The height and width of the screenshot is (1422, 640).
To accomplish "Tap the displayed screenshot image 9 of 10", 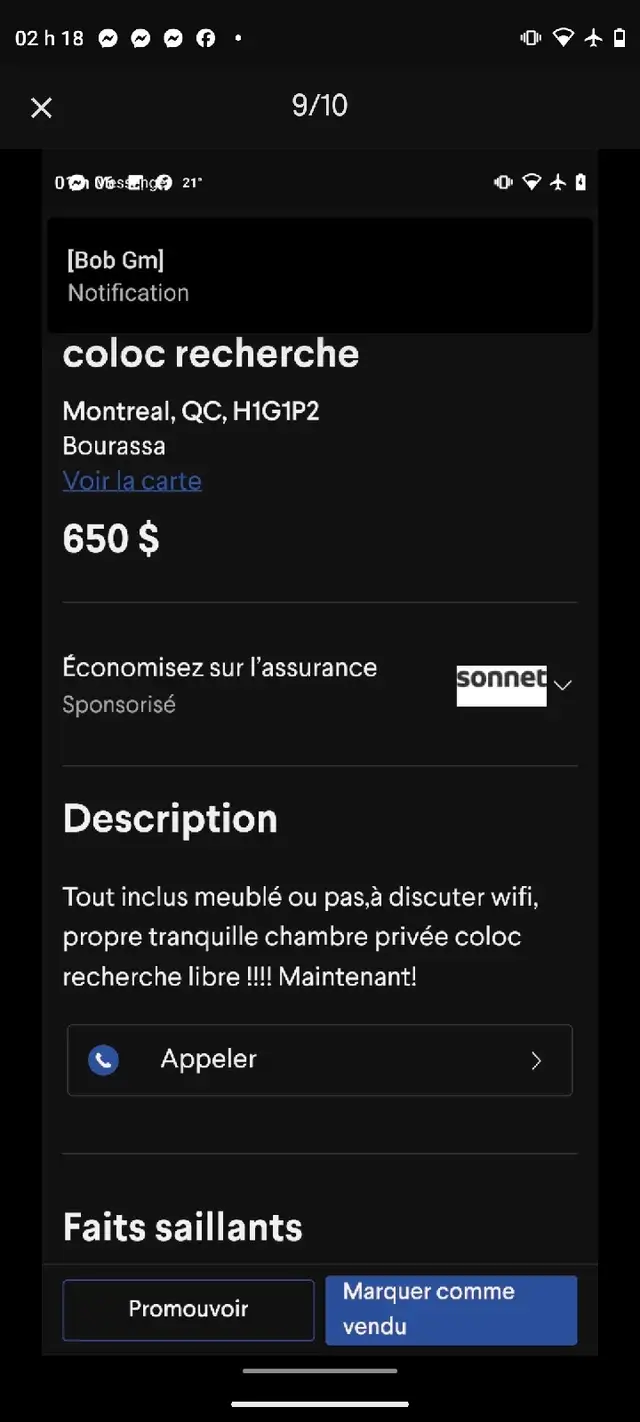I will click(x=320, y=752).
